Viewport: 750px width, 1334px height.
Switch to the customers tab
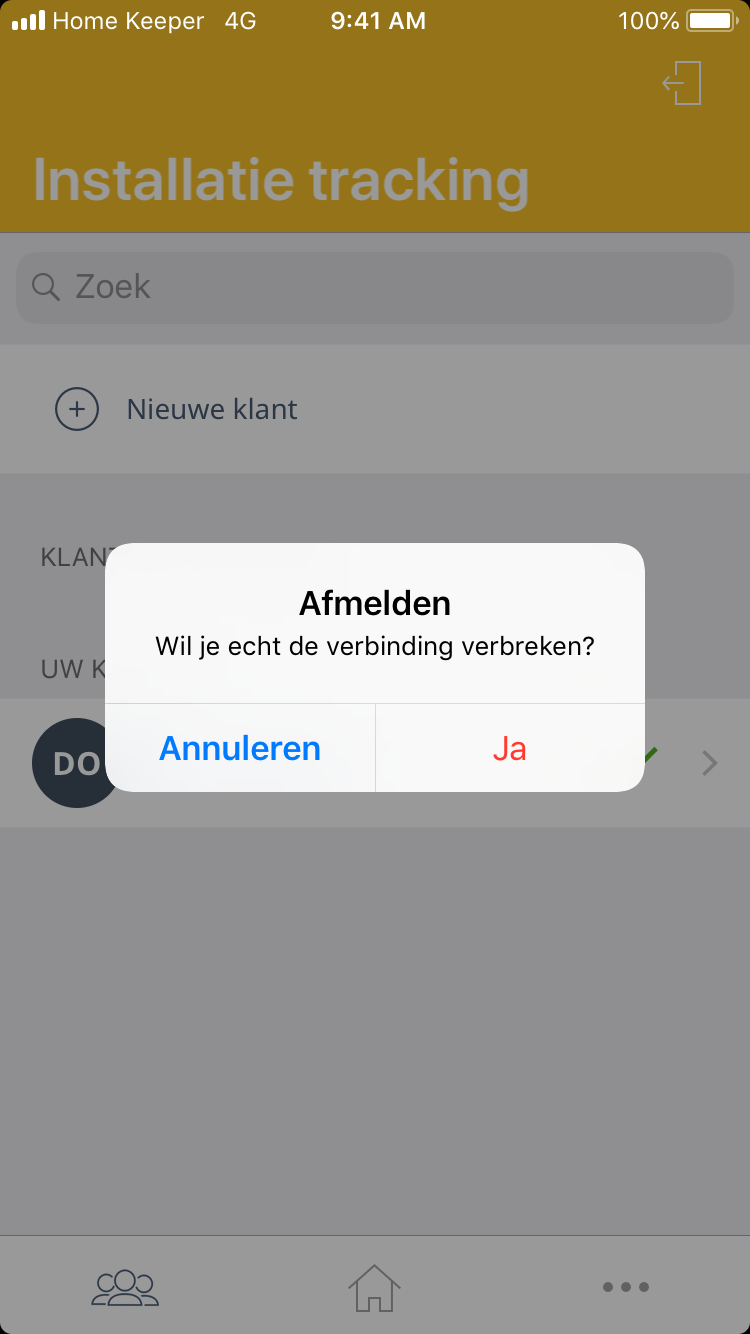(x=125, y=1286)
